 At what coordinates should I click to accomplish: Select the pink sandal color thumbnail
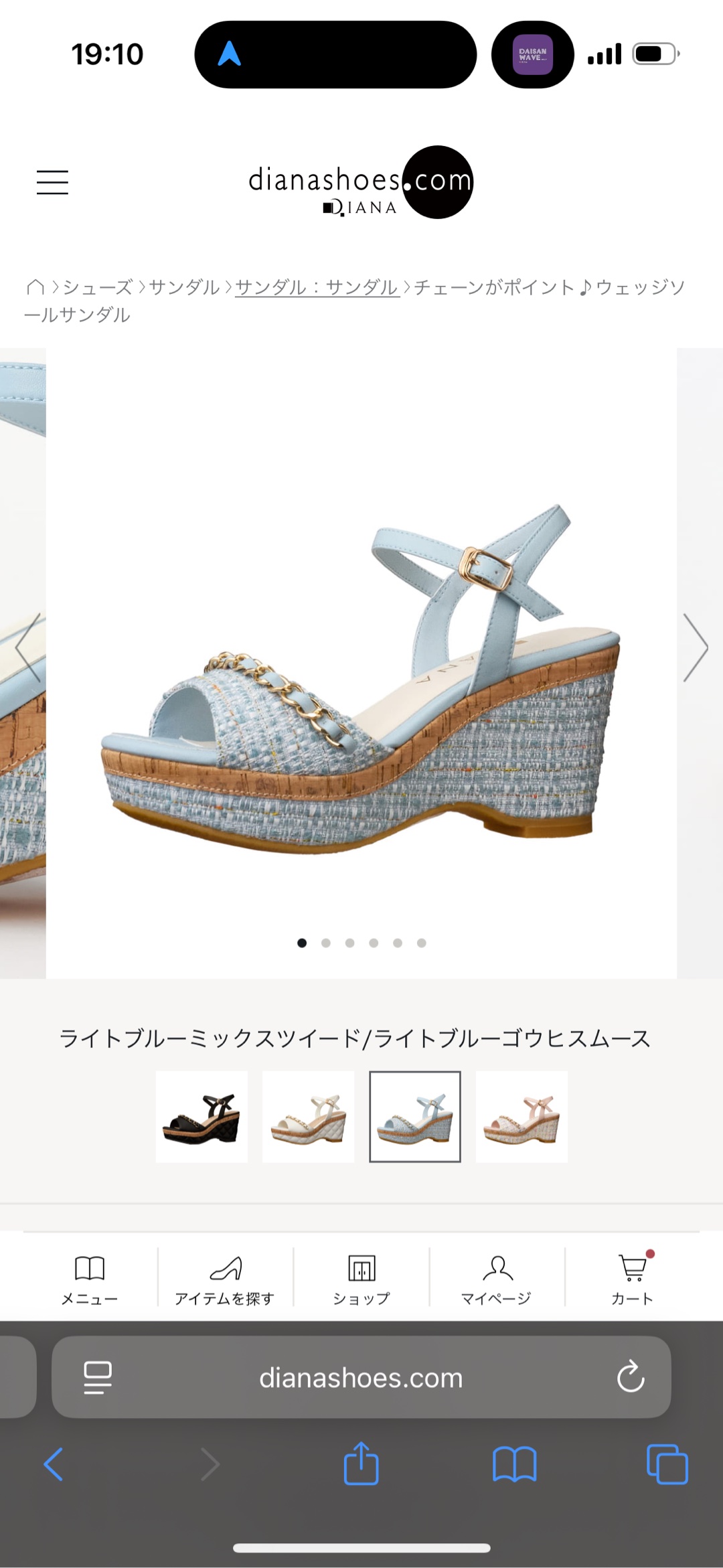pos(521,1117)
